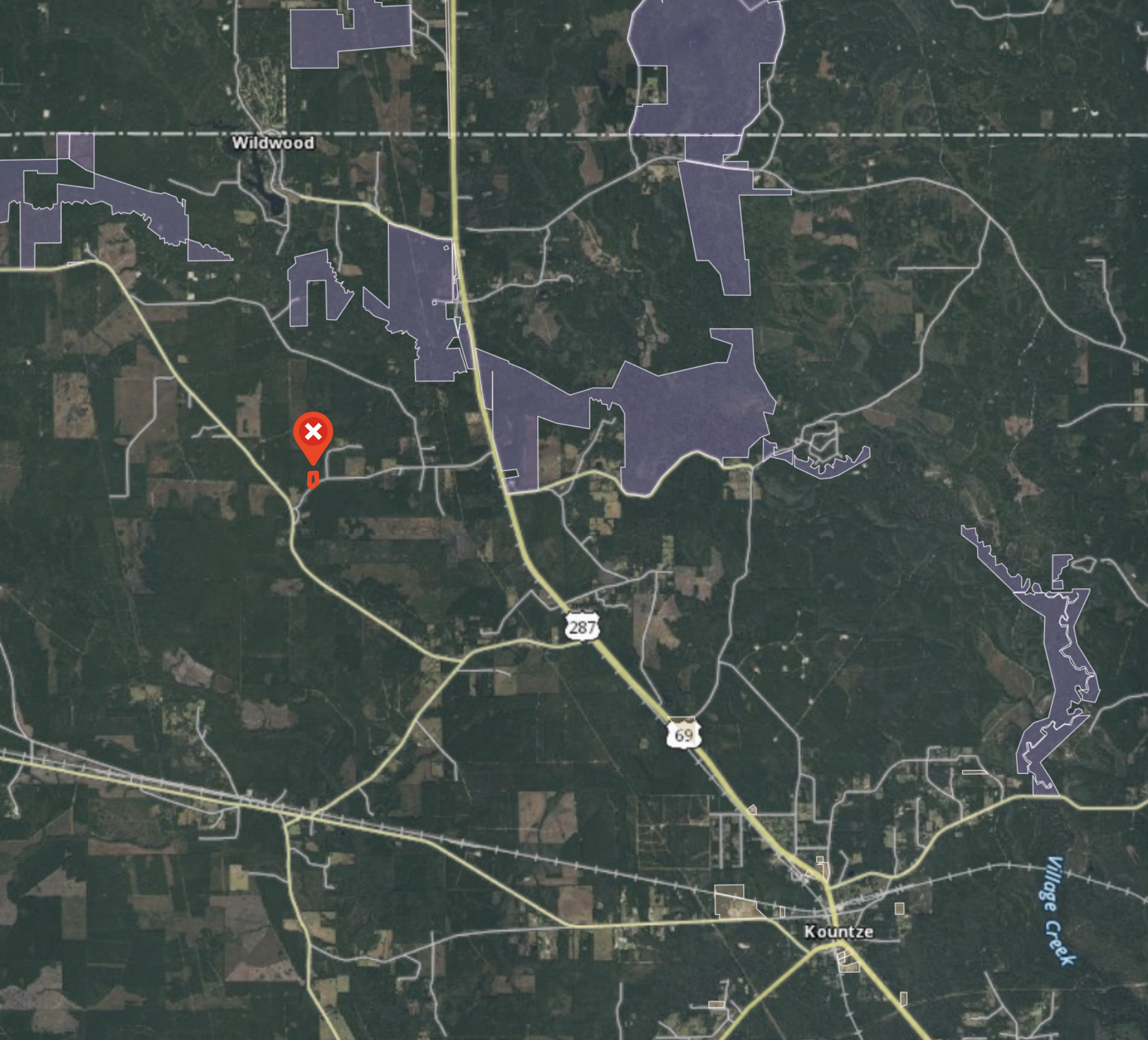
Task: Tap the red map pin with X
Action: pyautogui.click(x=313, y=433)
